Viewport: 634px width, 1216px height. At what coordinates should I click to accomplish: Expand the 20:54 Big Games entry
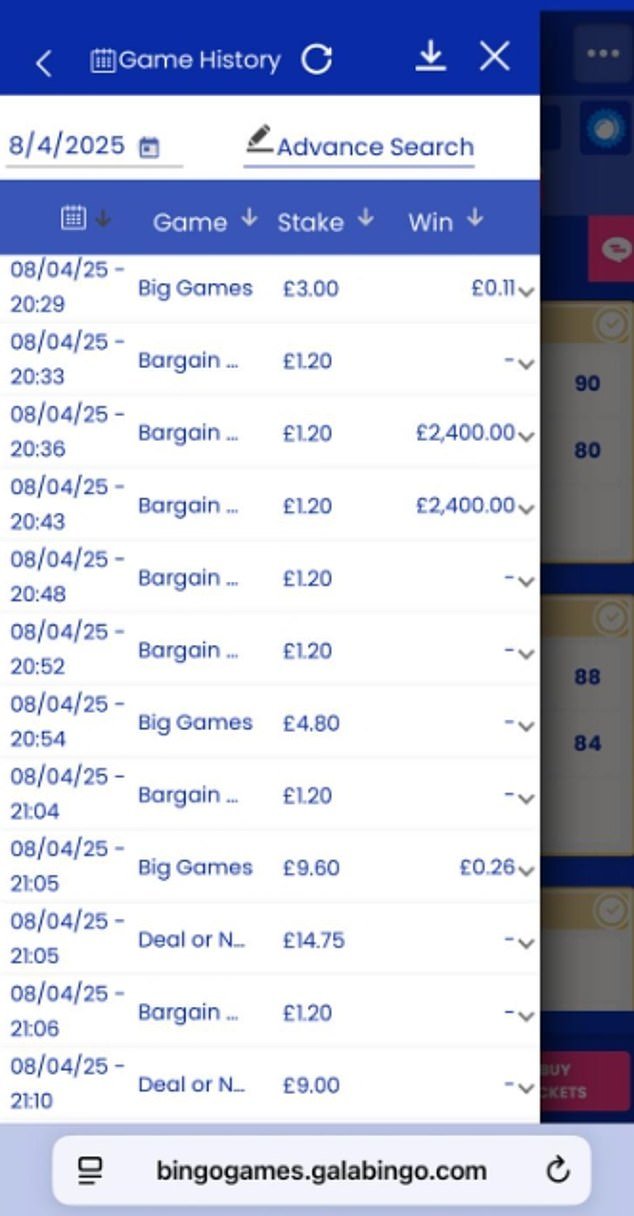pyautogui.click(x=526, y=725)
